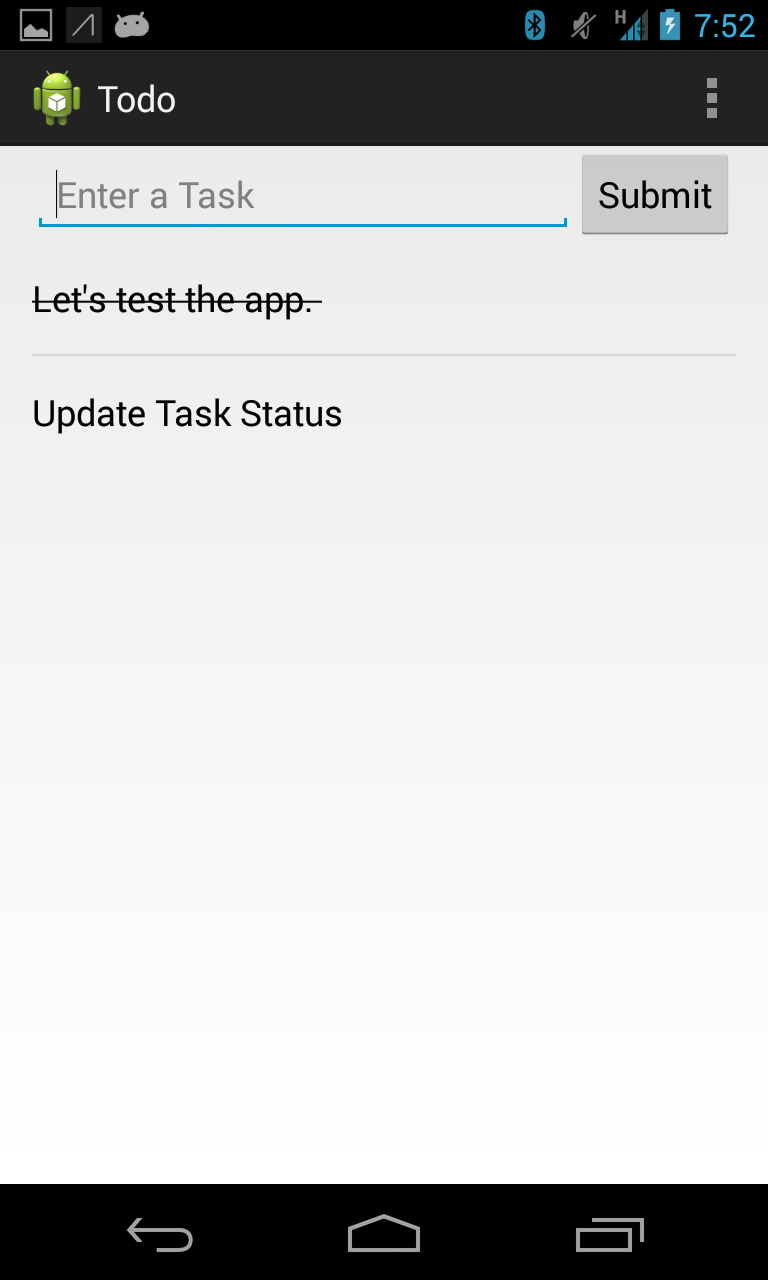Viewport: 768px width, 1280px height.
Task: Open the overflow menu with three dots
Action: [x=712, y=97]
